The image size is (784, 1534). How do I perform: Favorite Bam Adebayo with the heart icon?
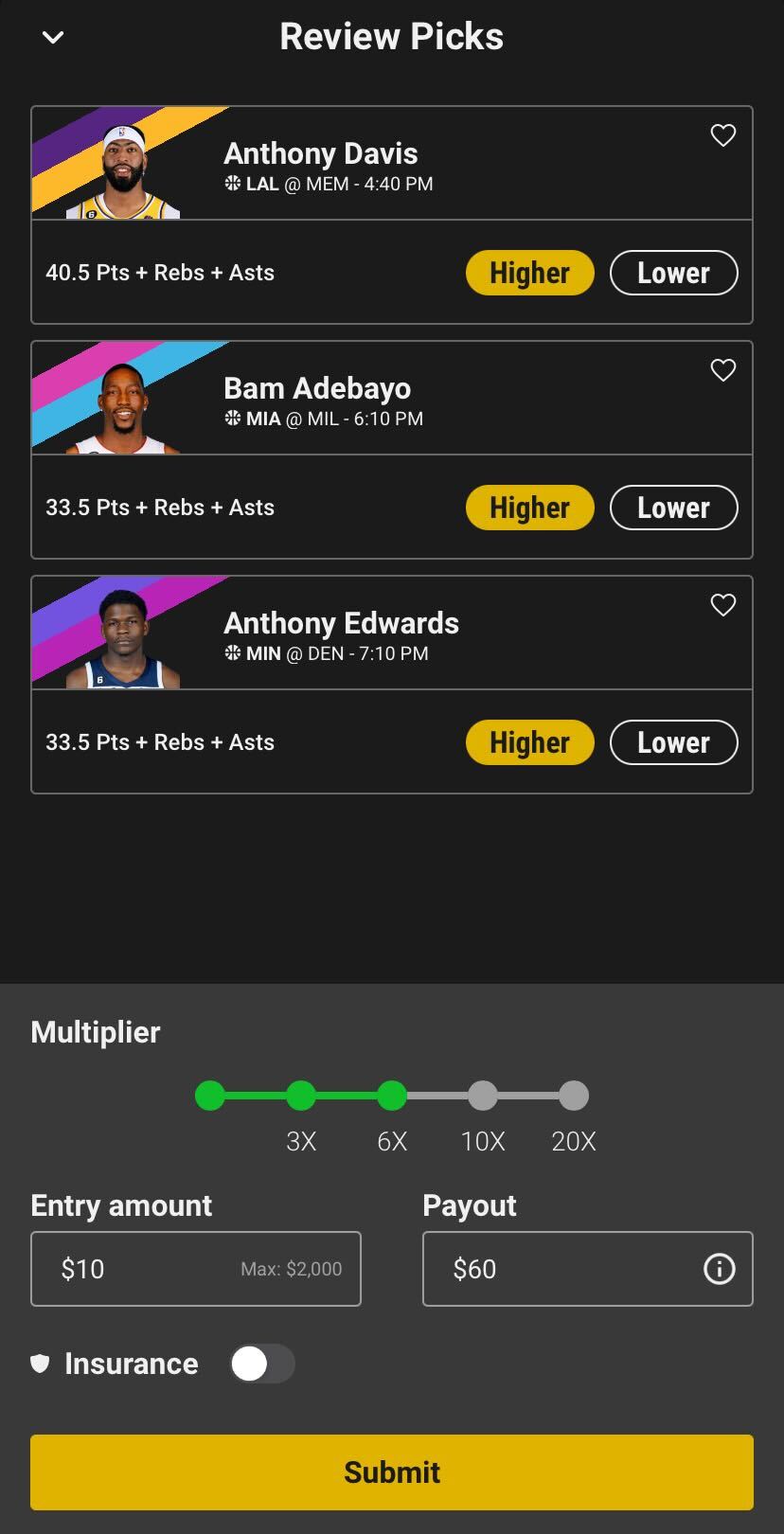point(723,370)
